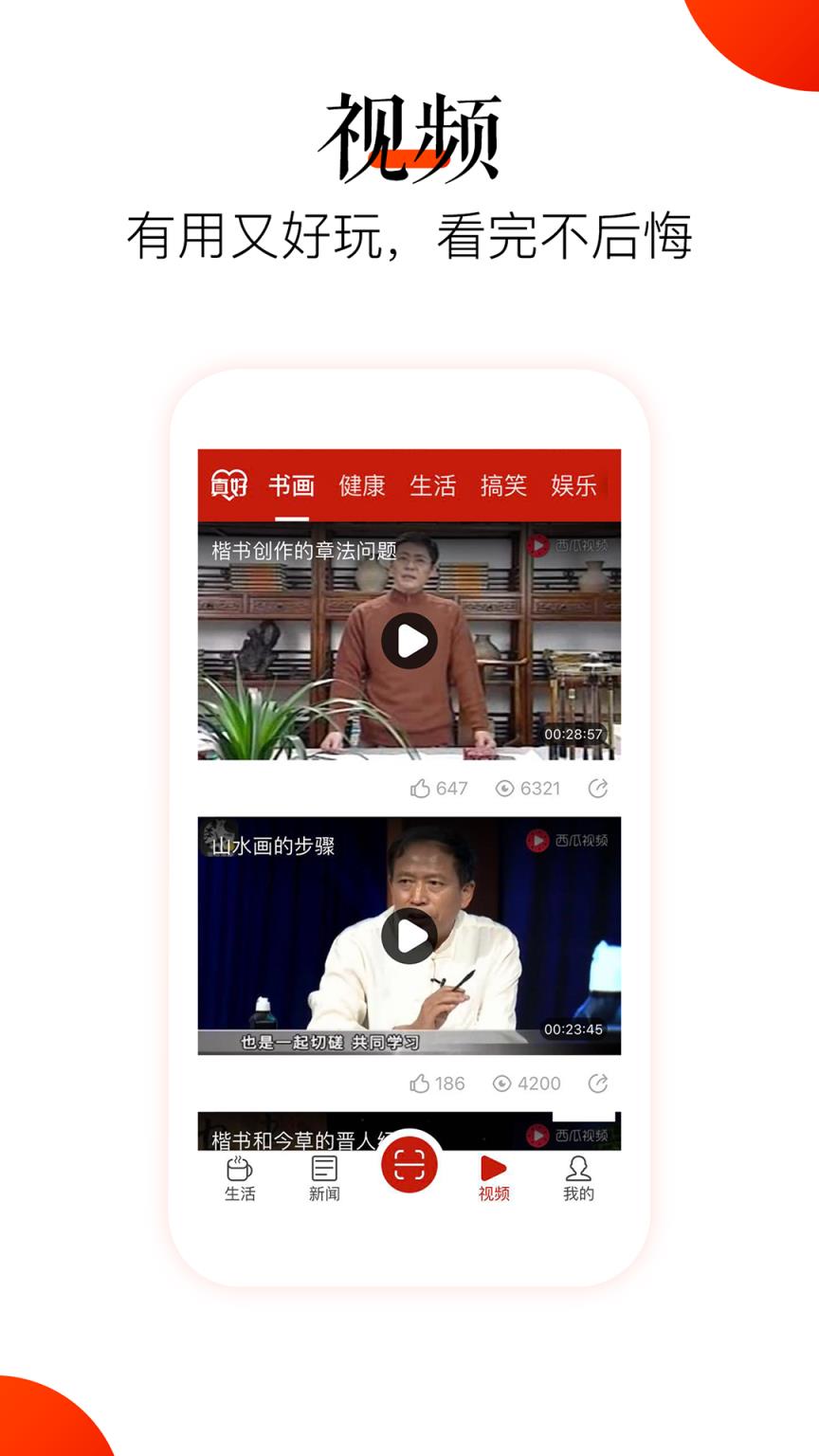Play the 山水画的步骤 video
Screen dimensions: 819x1456
pos(409,937)
